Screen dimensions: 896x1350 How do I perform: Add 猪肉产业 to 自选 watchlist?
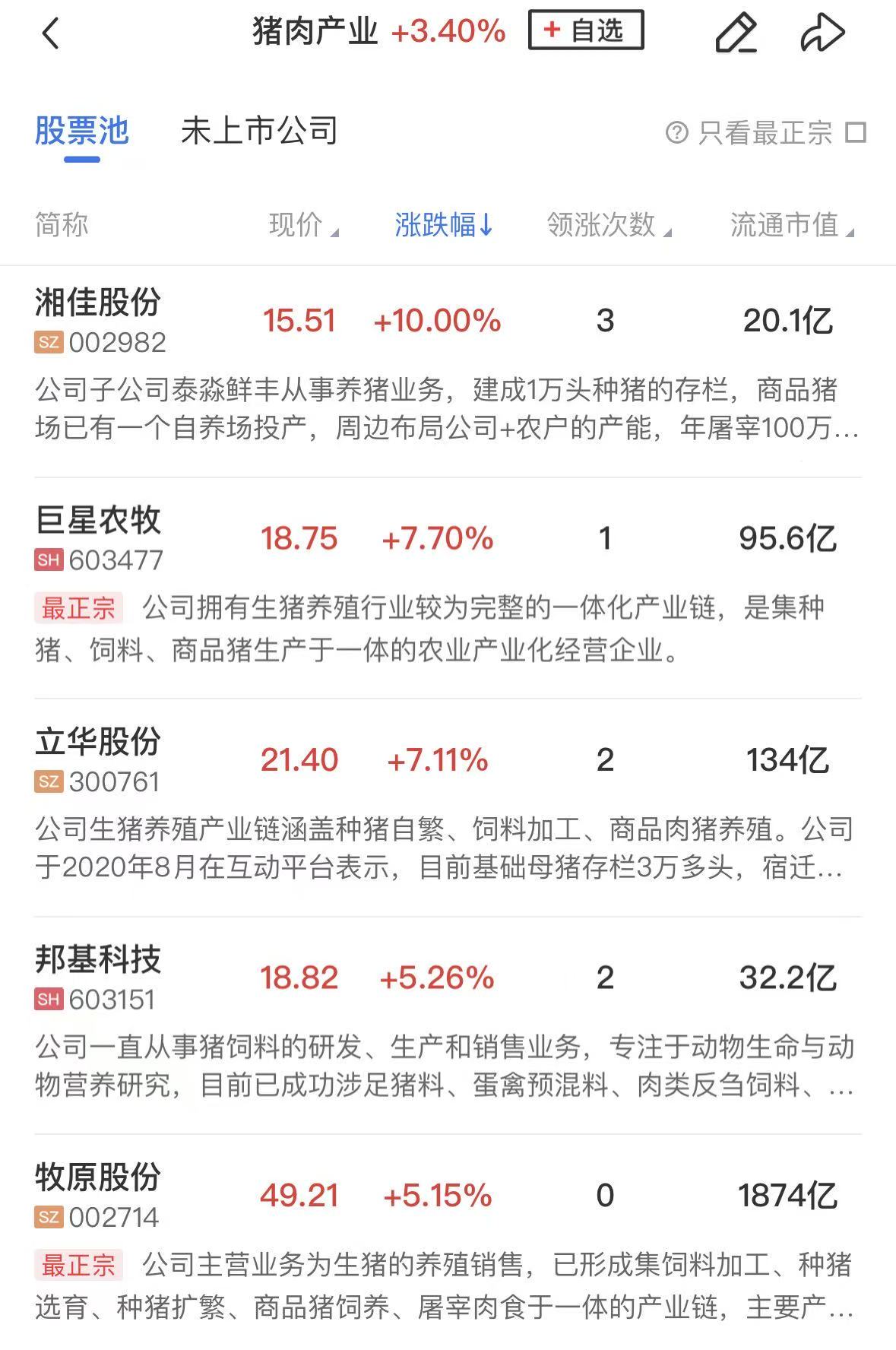pos(586,30)
